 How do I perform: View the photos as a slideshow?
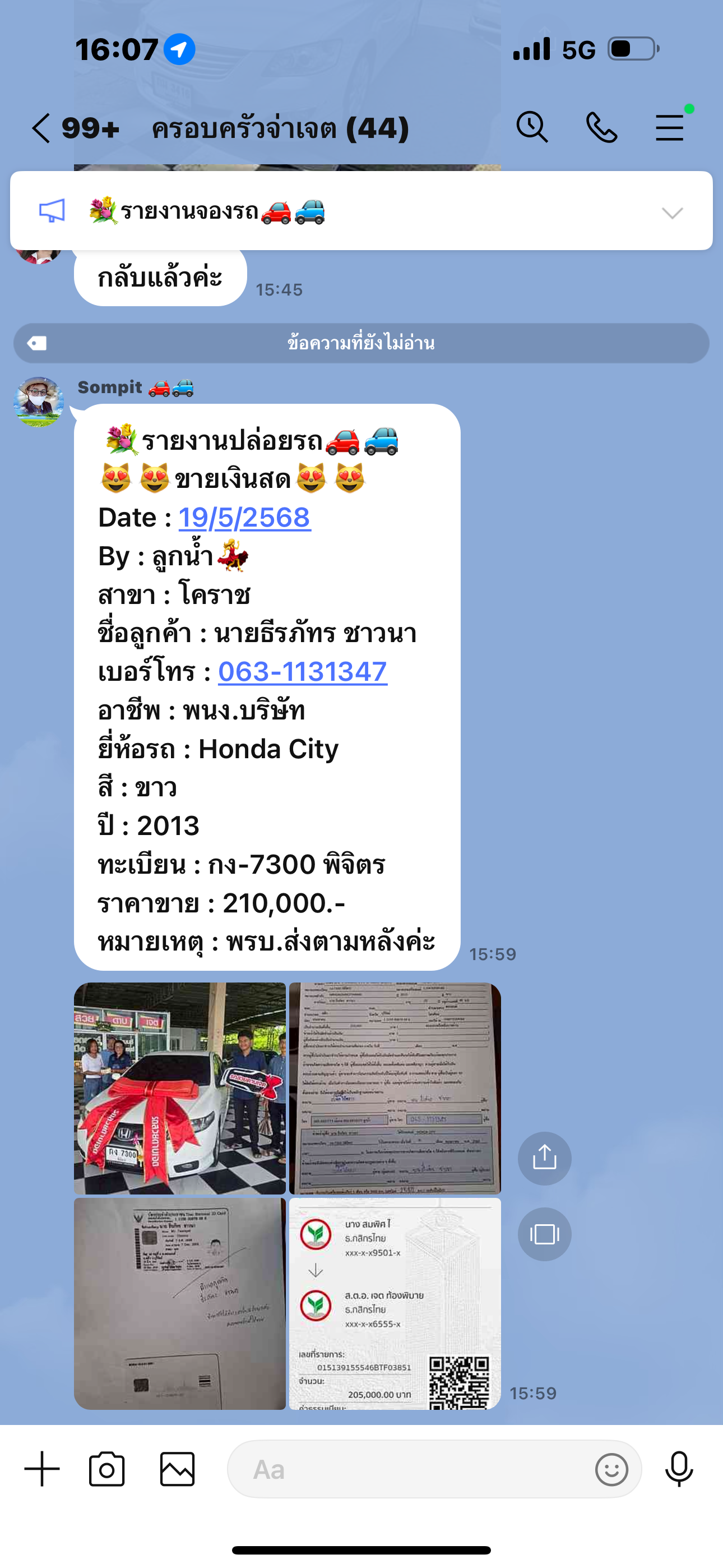544,1234
